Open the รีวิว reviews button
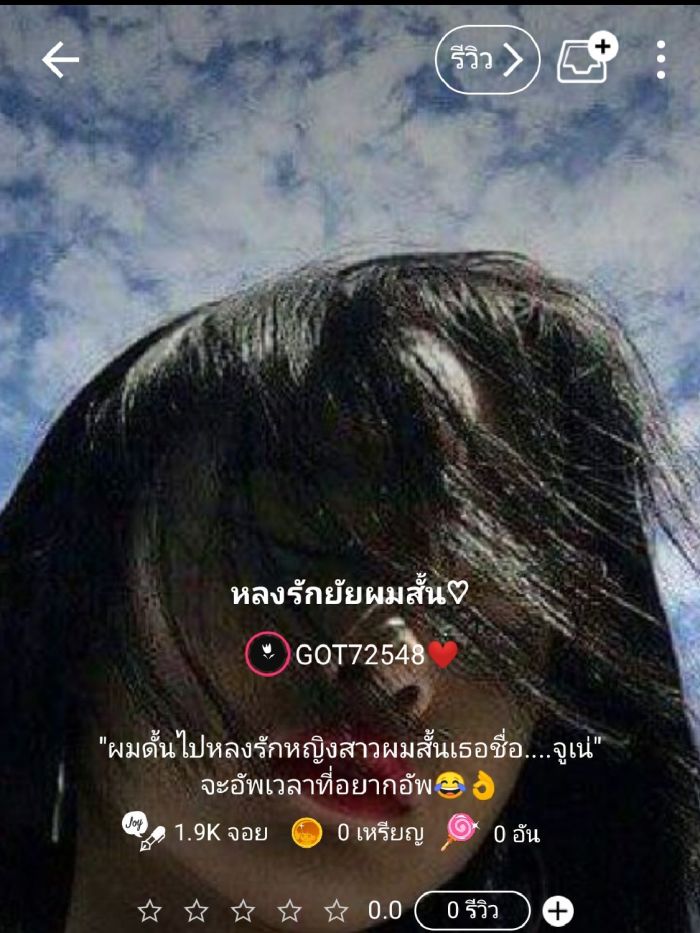Viewport: 700px width, 933px height. tap(487, 61)
